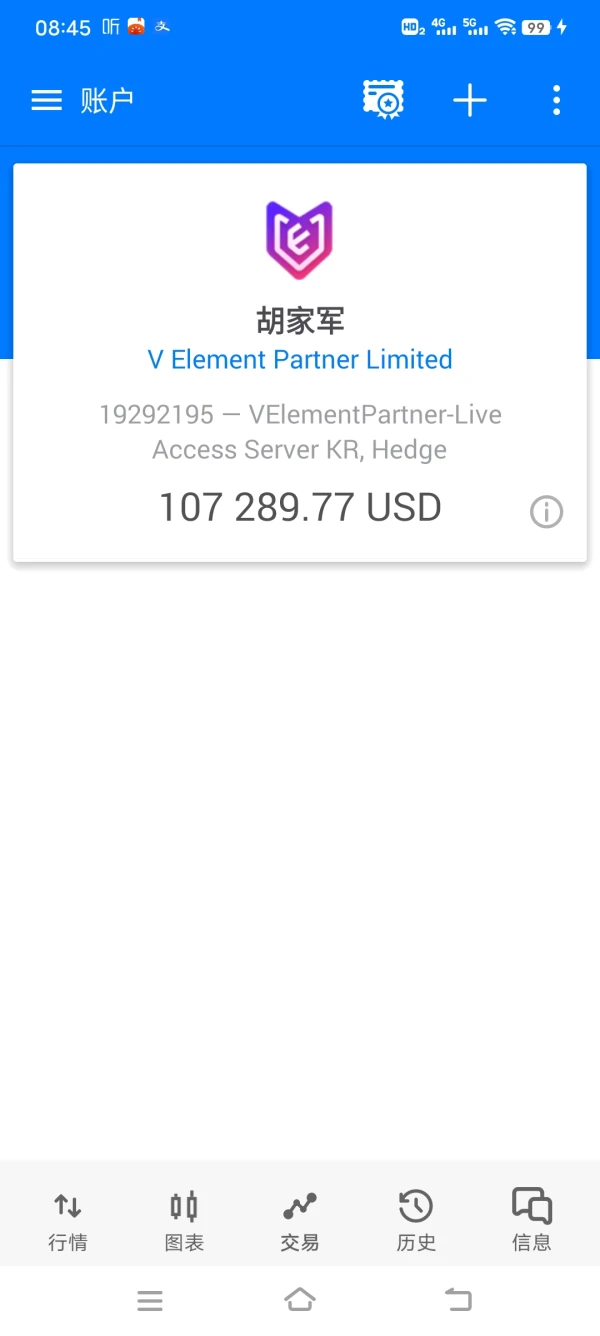Switch to the 图表 tab

[x=184, y=1221]
